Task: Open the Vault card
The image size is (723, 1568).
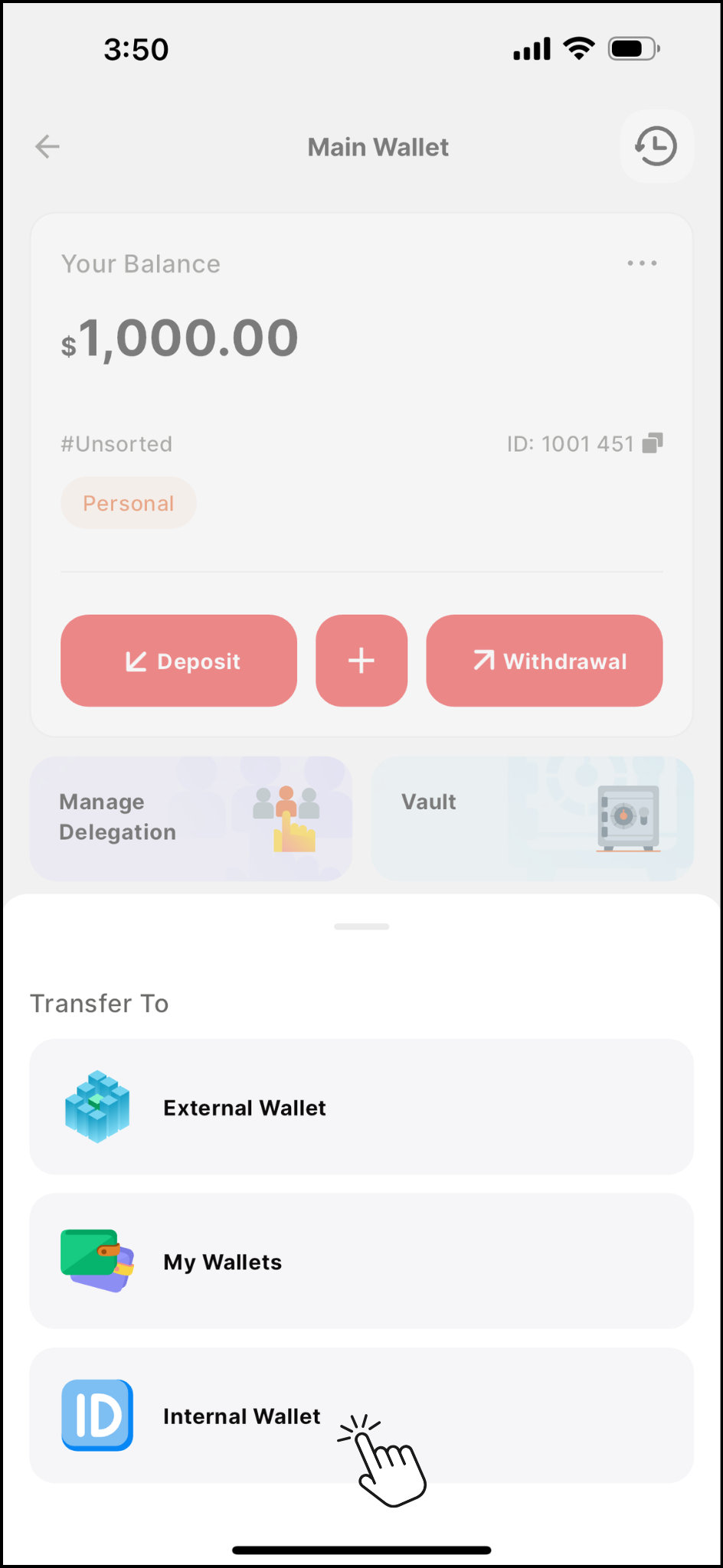Action: [532, 818]
